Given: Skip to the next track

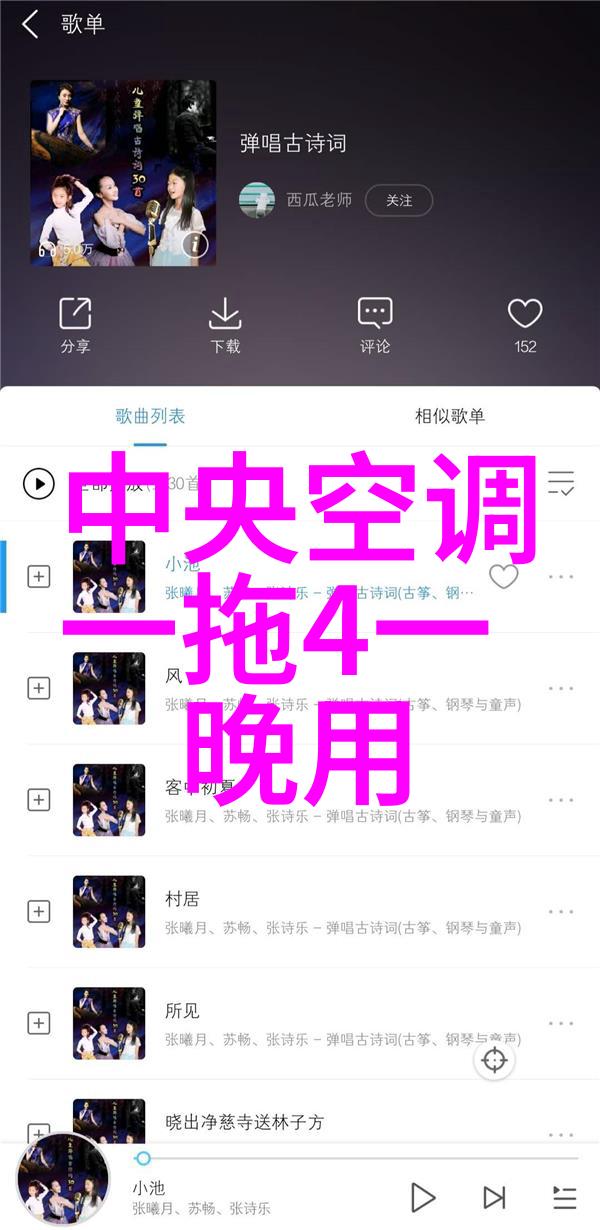Looking at the screenshot, I should [x=494, y=1197].
